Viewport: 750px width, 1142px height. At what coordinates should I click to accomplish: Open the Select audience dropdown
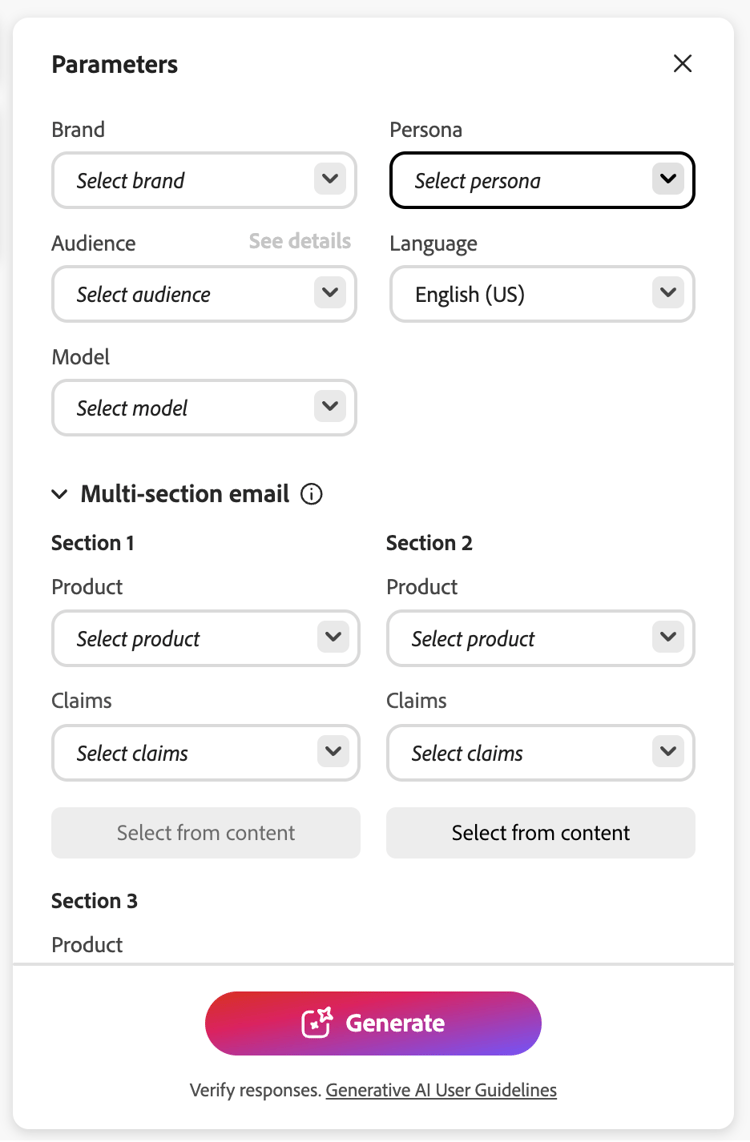pos(204,294)
